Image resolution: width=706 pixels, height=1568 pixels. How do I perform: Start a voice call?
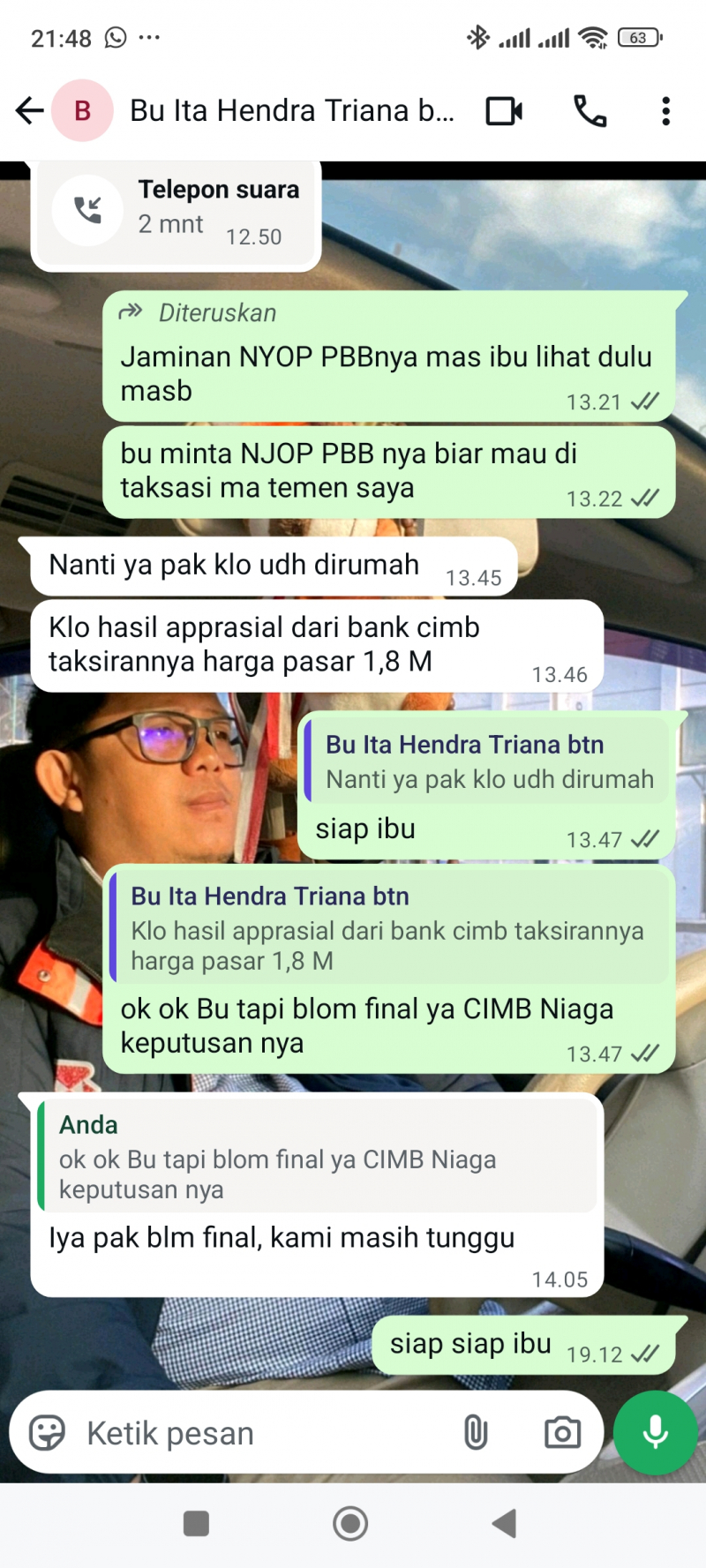590,111
